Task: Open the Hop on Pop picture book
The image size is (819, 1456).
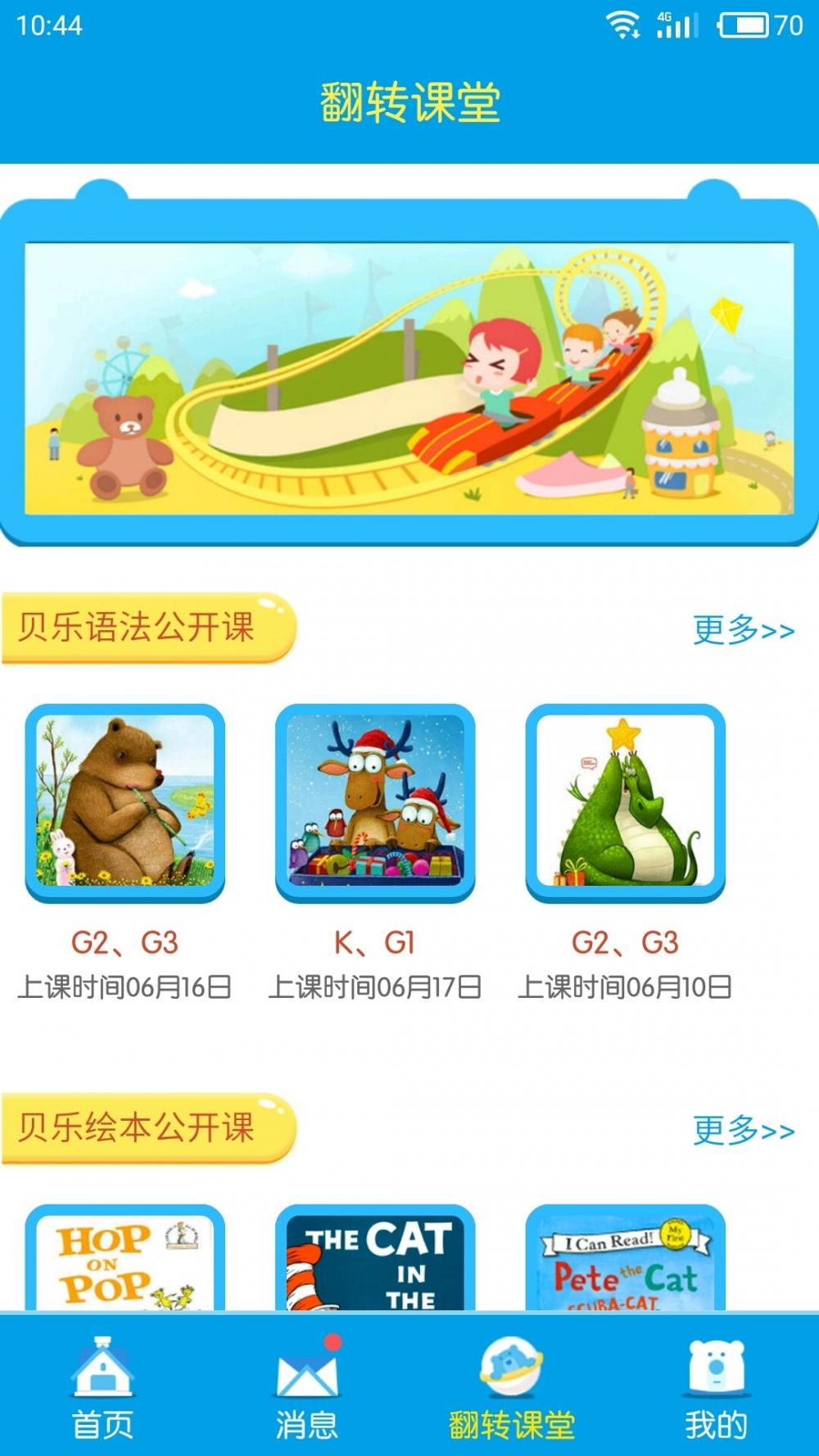Action: 125,1258
